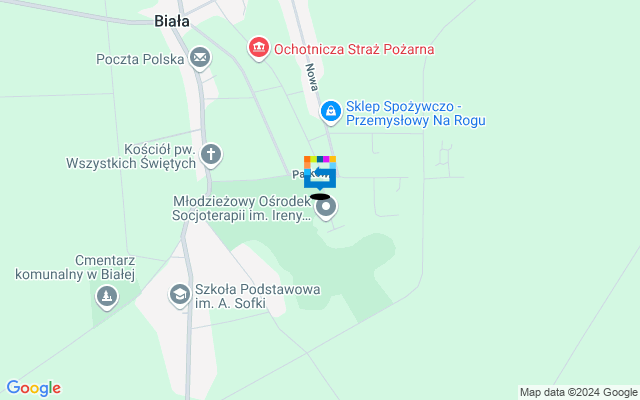This screenshot has width=640, height=400.
Task: Tap the Kościół pw. Wszystkich Świętych pin
Action: click(x=210, y=154)
